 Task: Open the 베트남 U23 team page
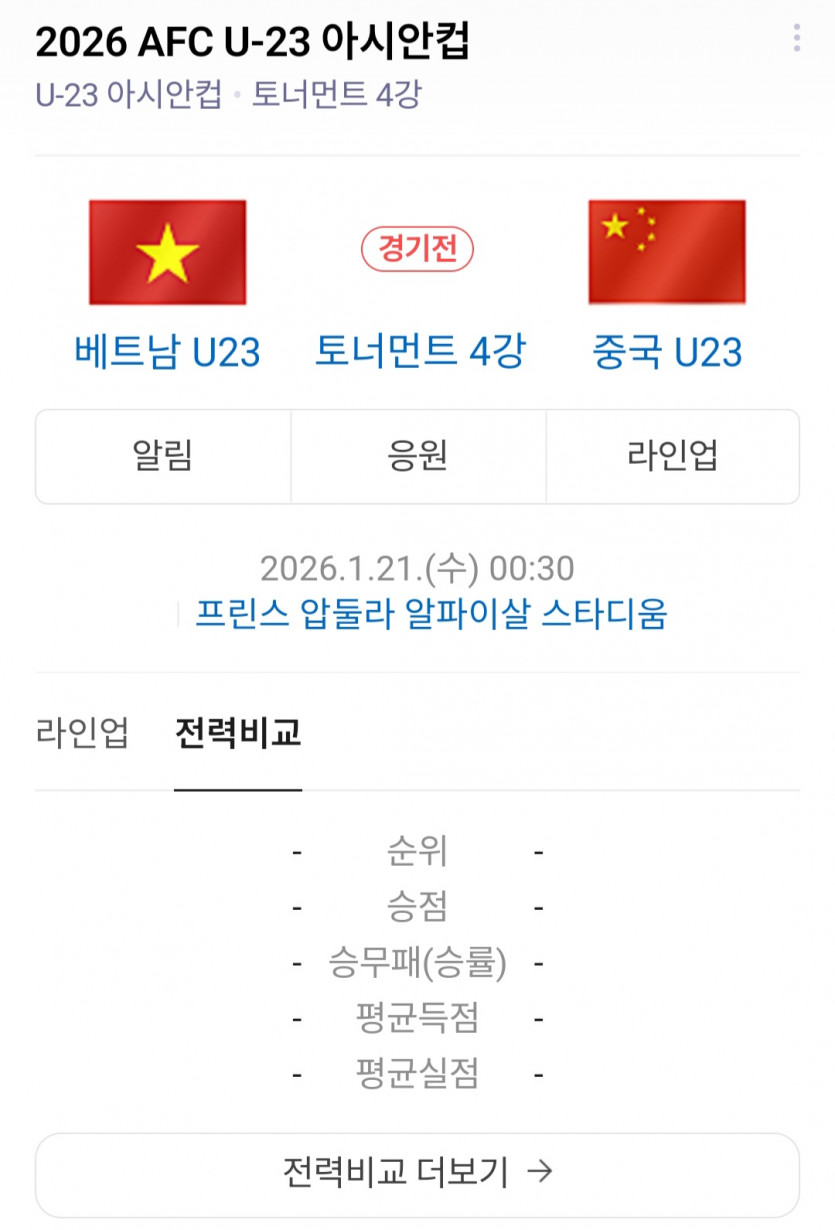[x=167, y=352]
